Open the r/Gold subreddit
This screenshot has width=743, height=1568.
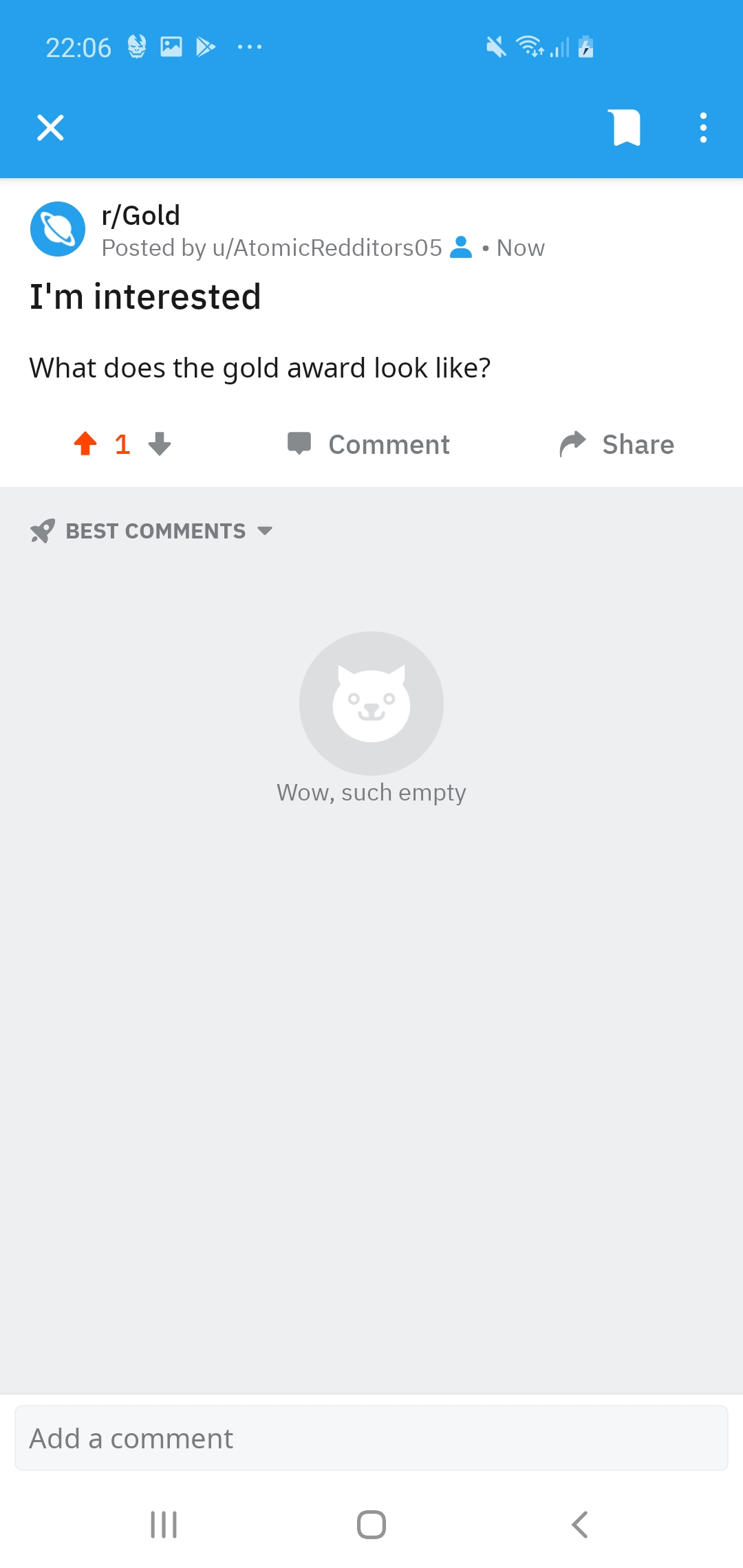(140, 216)
